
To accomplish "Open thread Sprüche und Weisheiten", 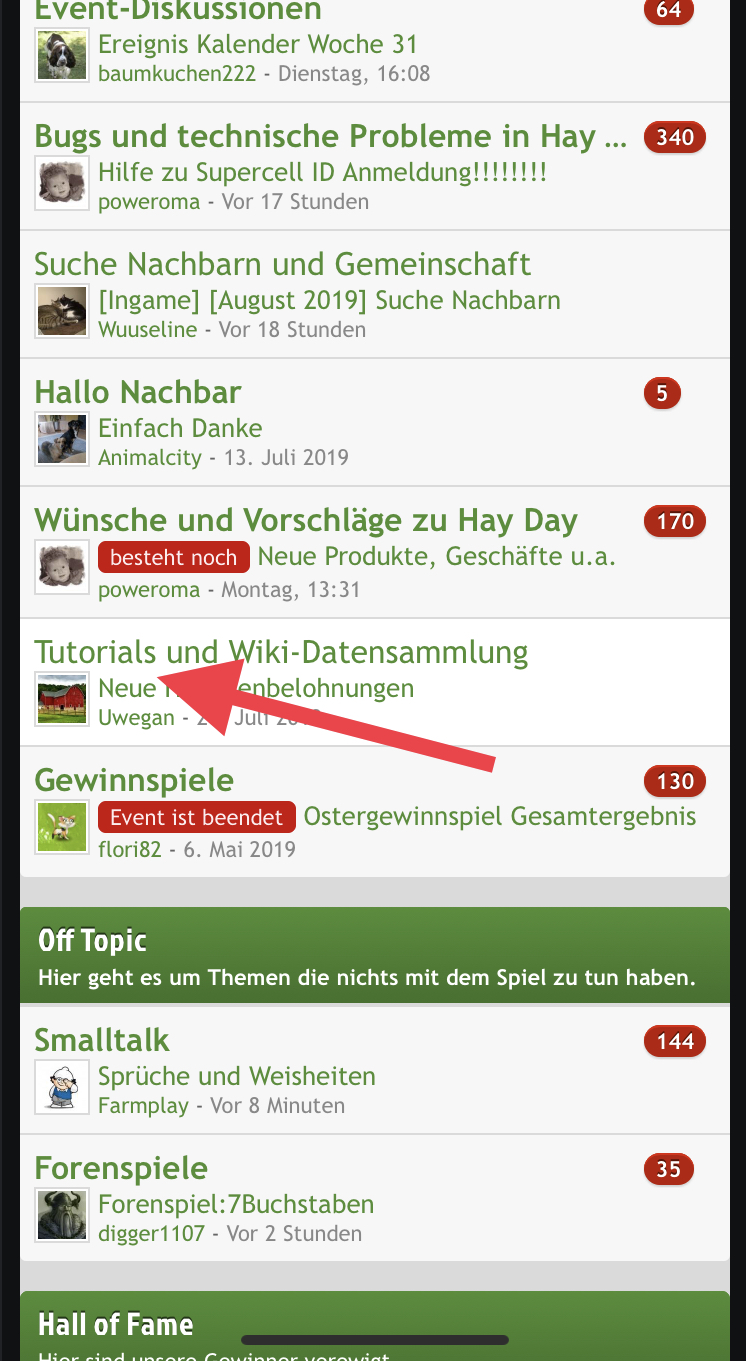I will point(237,1077).
